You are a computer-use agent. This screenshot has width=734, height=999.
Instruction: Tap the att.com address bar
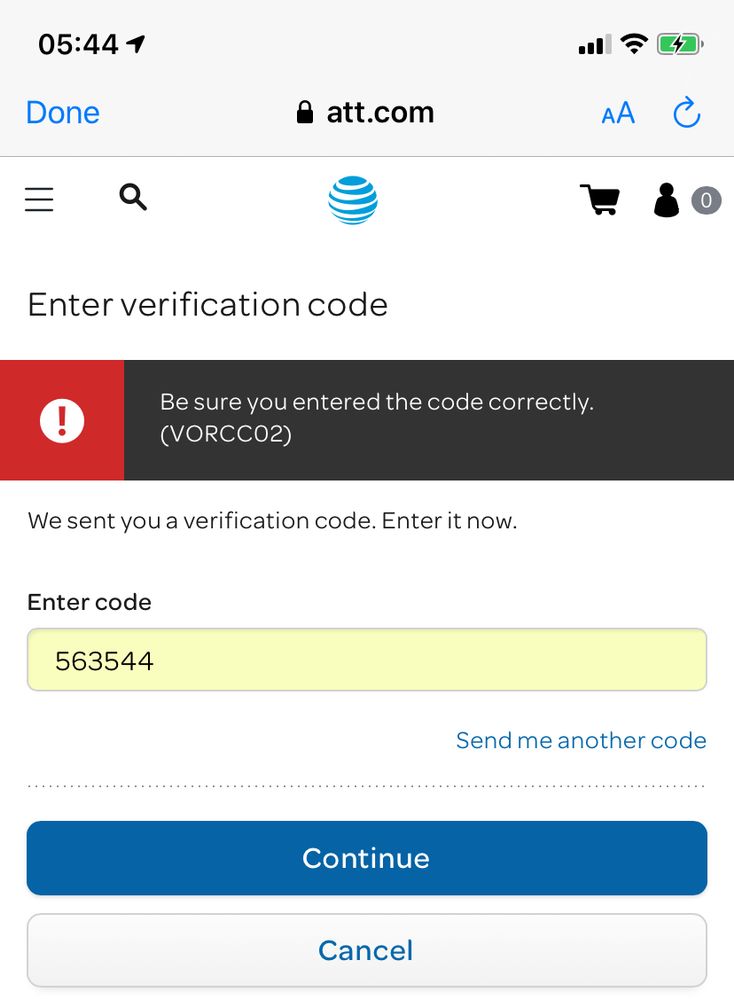click(x=366, y=112)
